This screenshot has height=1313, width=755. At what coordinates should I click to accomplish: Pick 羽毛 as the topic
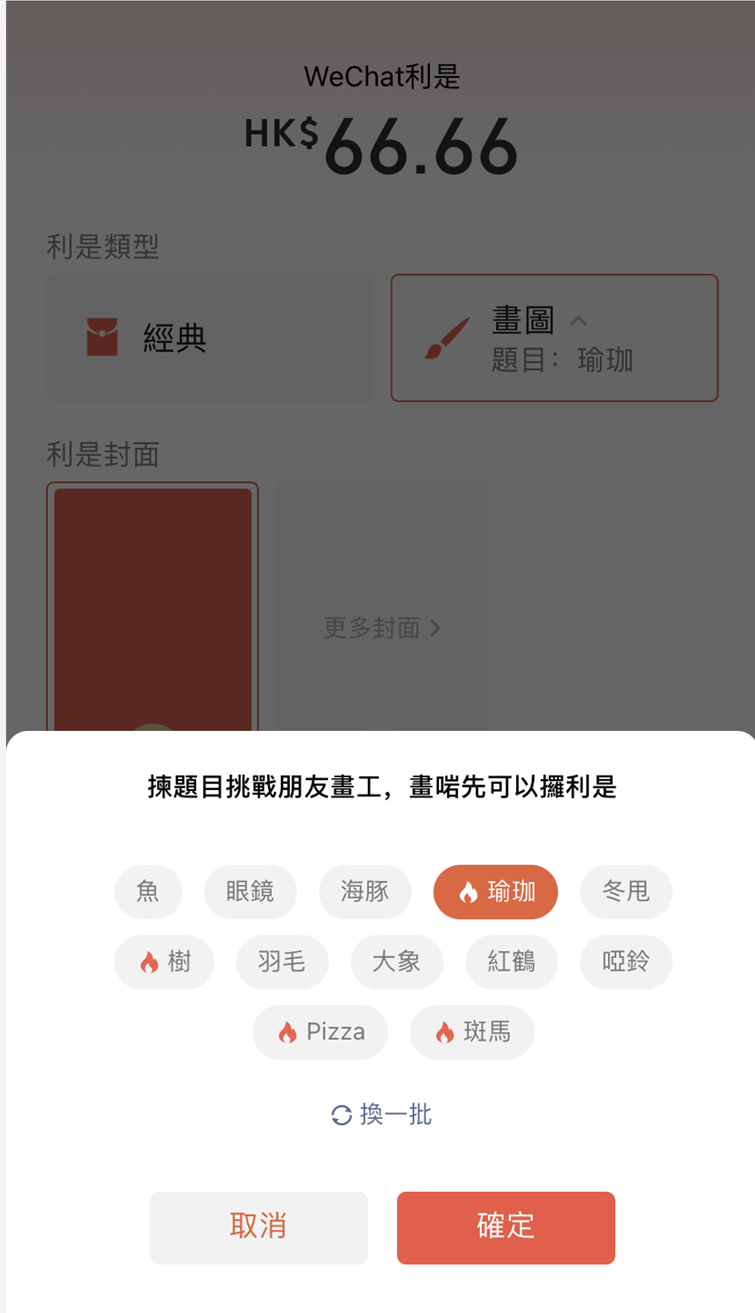click(x=282, y=962)
